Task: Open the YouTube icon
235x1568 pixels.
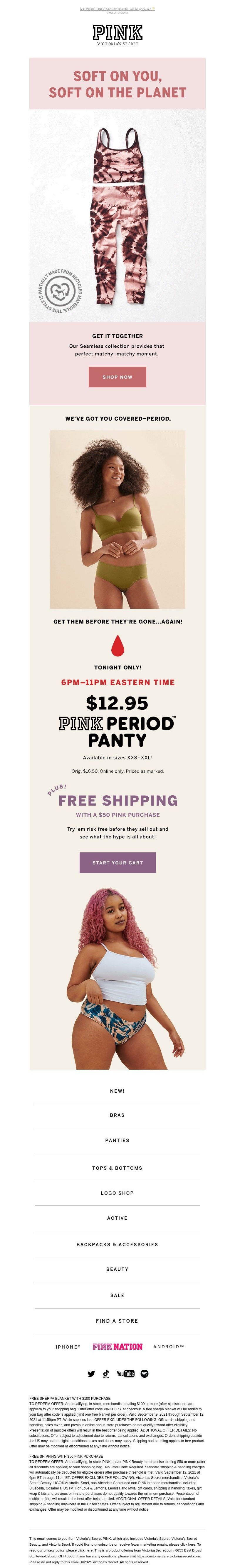Action: tap(126, 1374)
